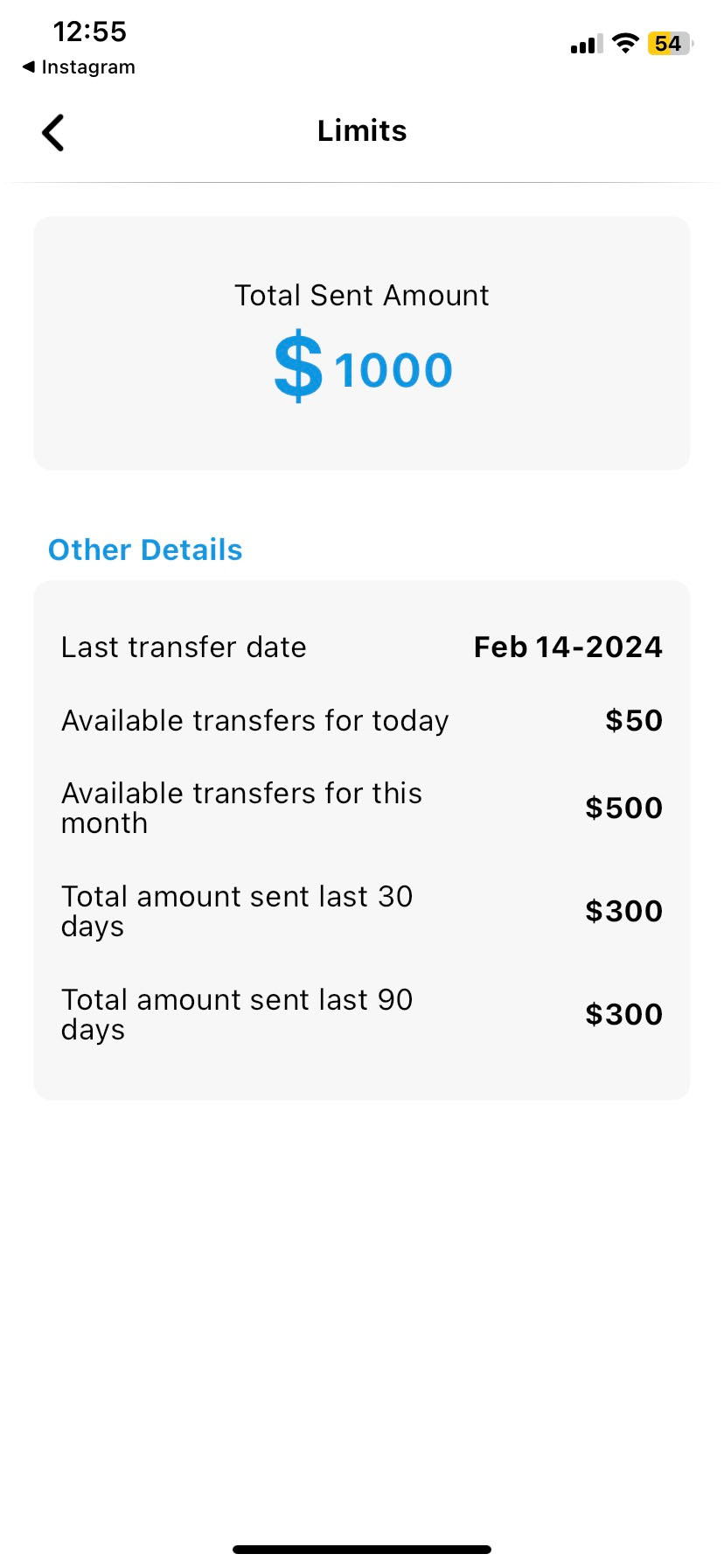The height and width of the screenshot is (1568, 724).
Task: Go back from the Limits screen
Action: coord(53,133)
